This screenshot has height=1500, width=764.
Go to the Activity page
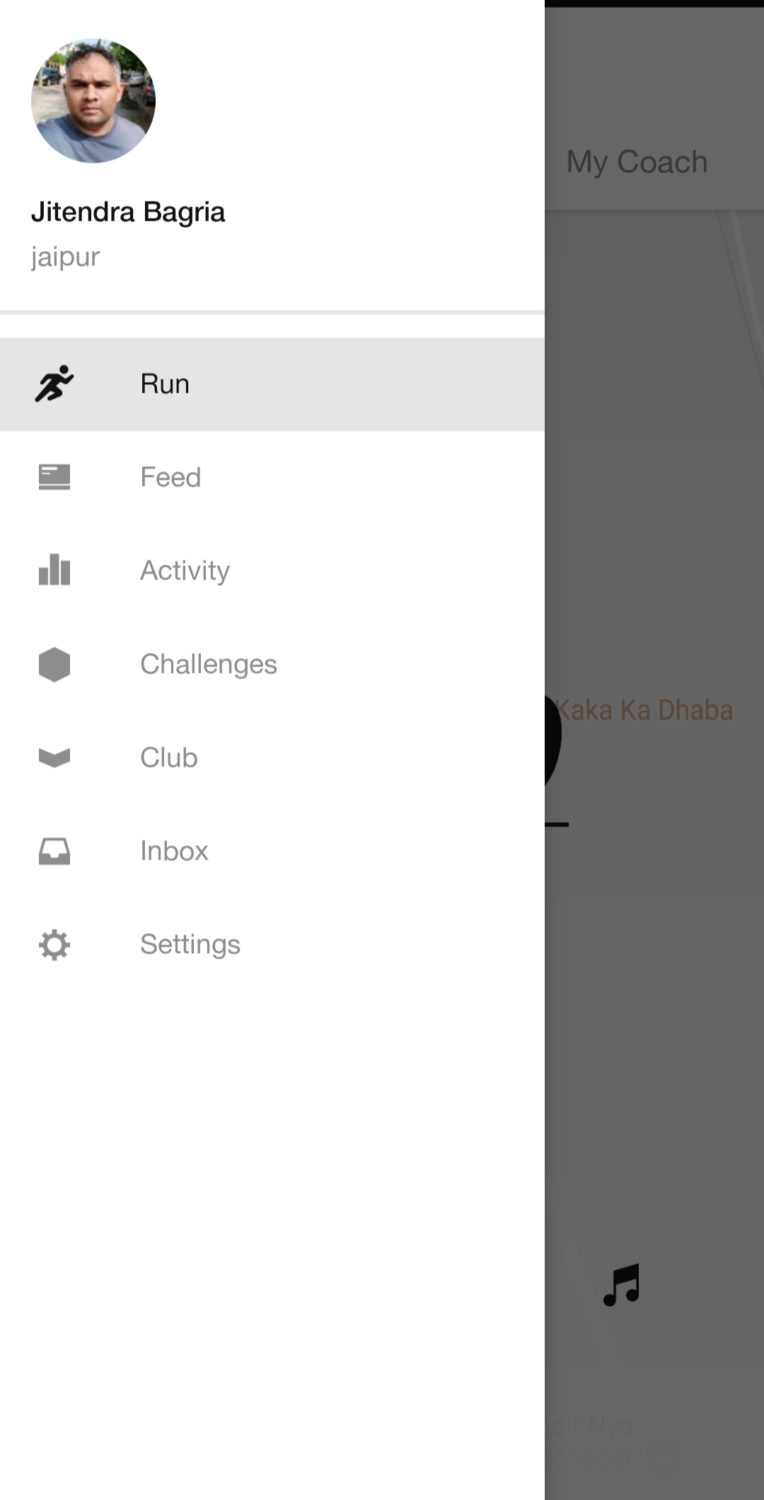point(184,571)
